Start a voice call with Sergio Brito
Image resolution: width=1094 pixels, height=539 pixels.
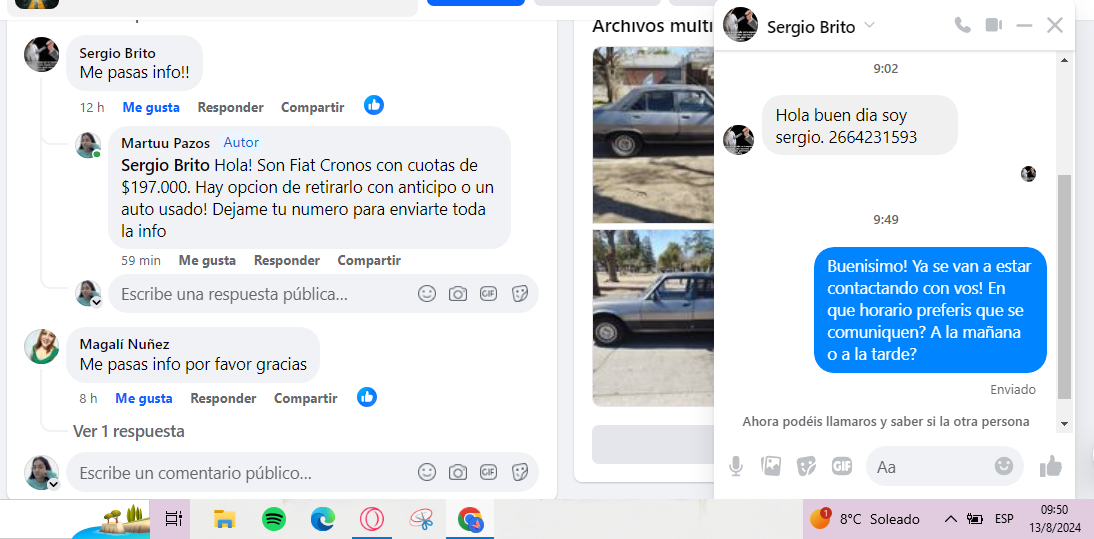[962, 26]
